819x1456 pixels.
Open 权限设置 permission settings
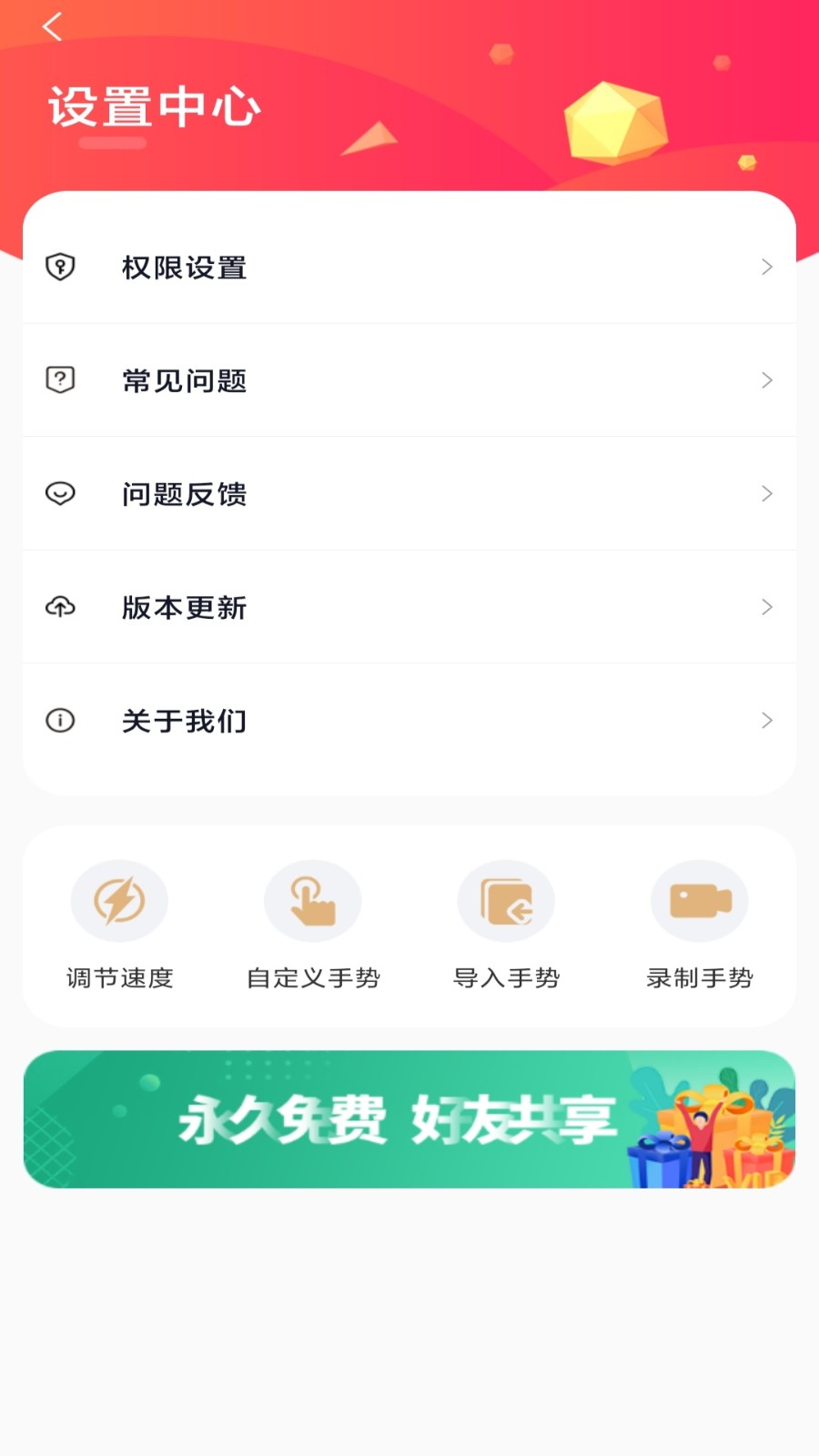click(x=409, y=268)
